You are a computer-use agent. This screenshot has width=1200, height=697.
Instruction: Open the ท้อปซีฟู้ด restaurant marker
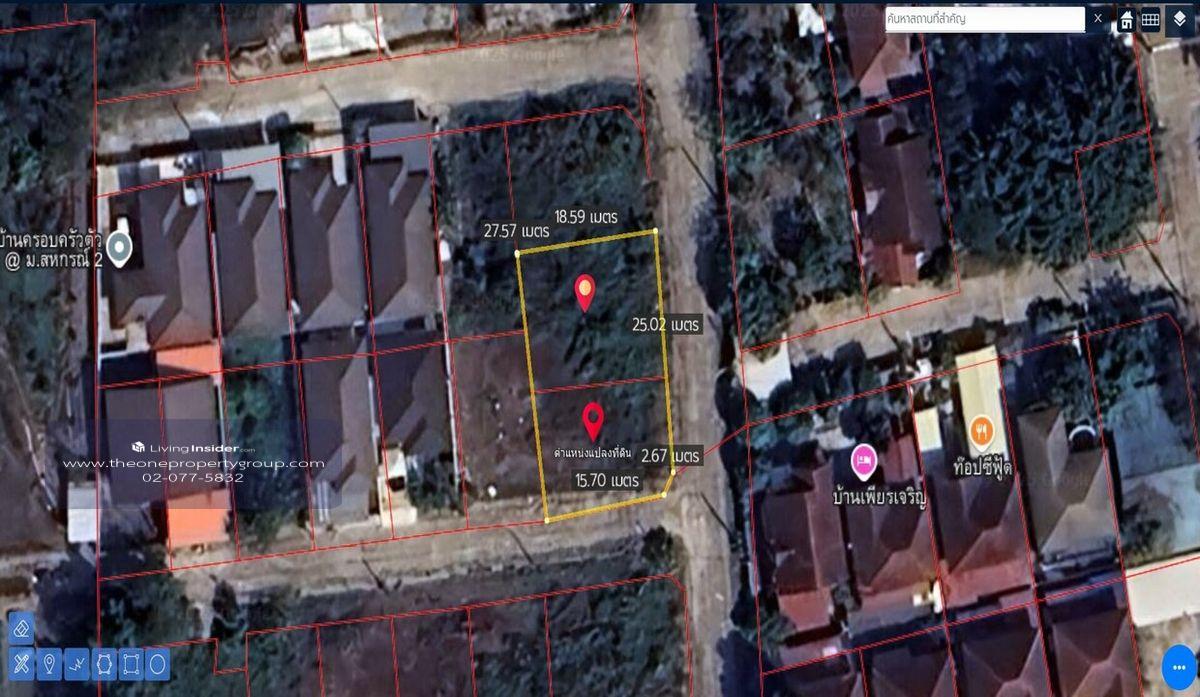click(x=982, y=430)
